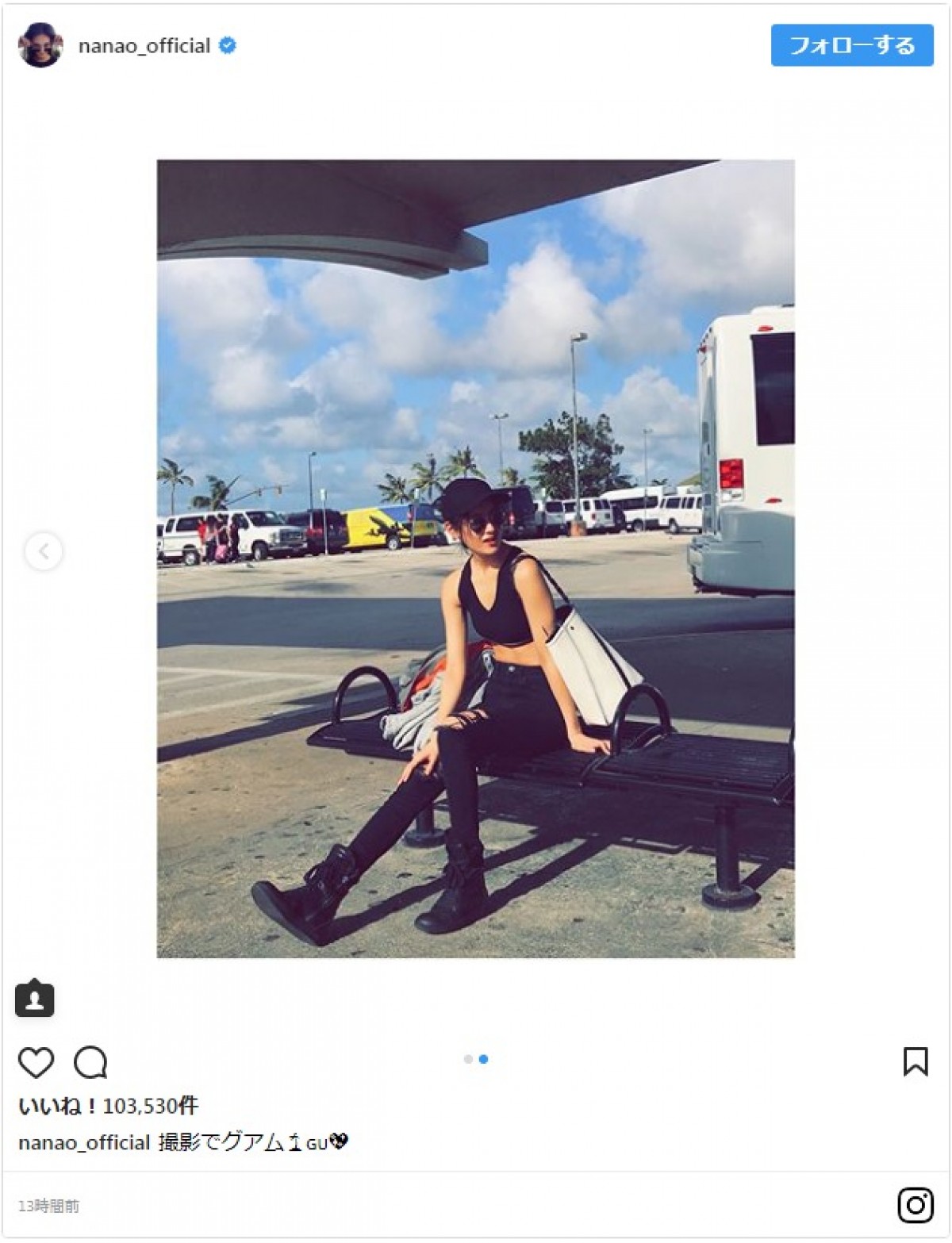This screenshot has height=1243, width=952.
Task: Open comments via speech bubble icon
Action: click(90, 1061)
